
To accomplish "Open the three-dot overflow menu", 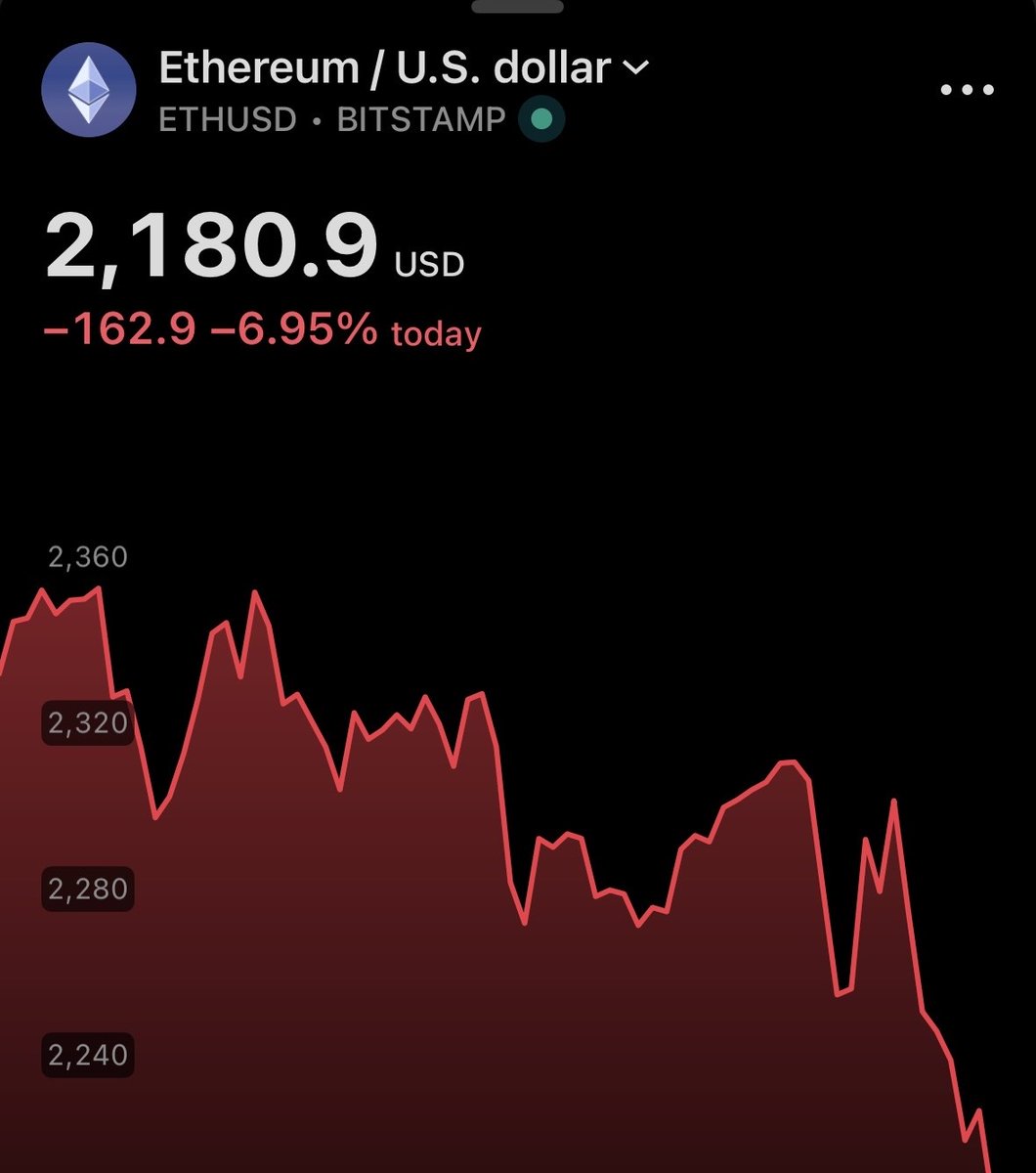I will click(967, 90).
